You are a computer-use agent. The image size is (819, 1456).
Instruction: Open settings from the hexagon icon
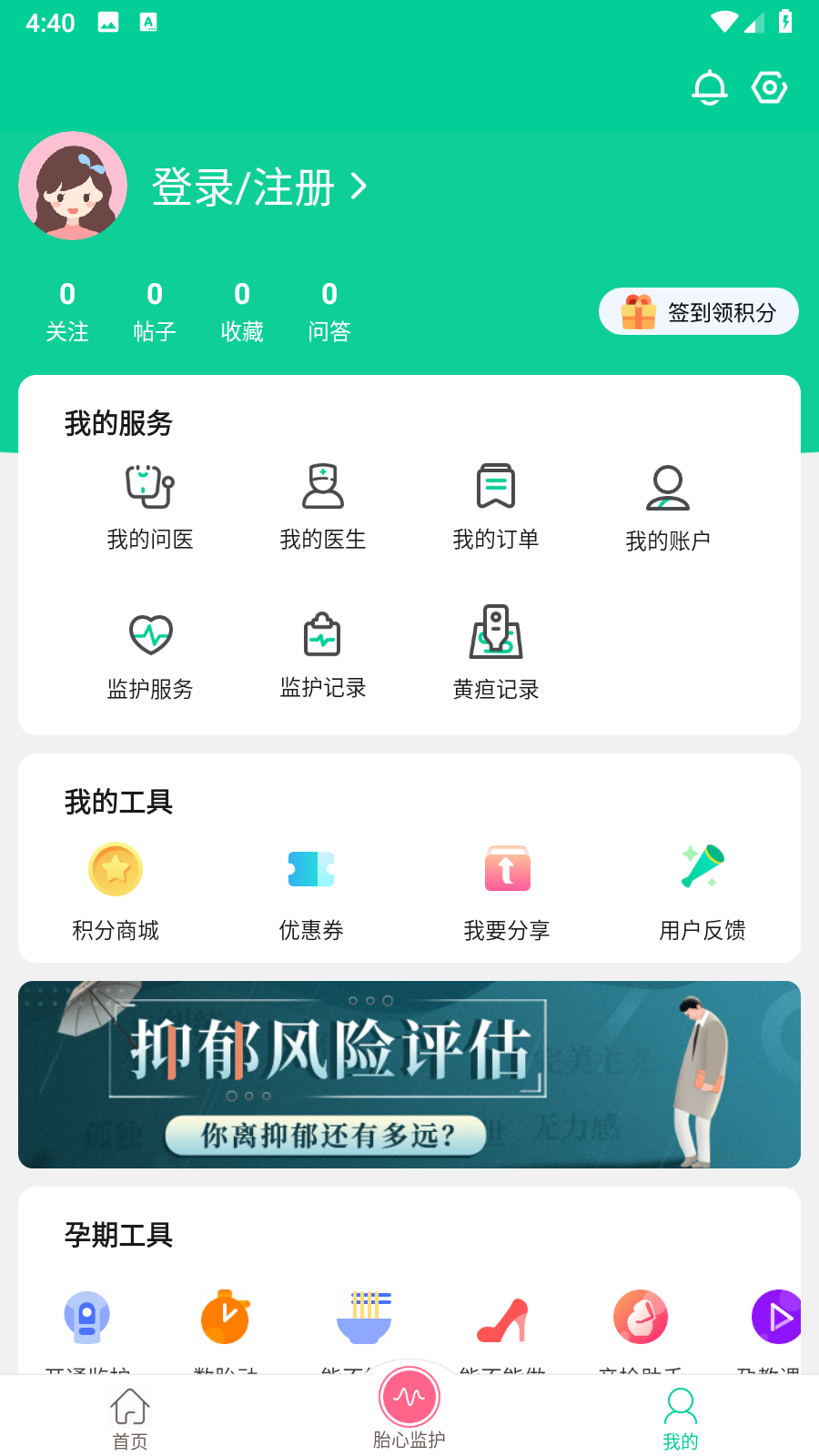tap(769, 88)
